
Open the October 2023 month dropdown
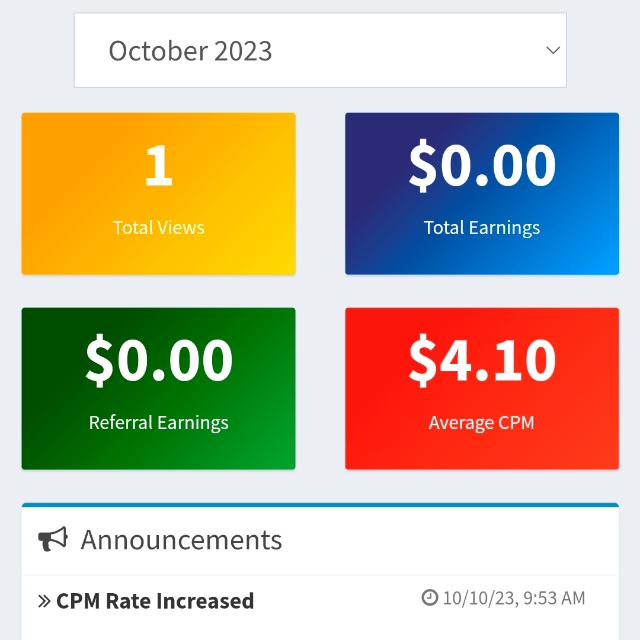click(x=320, y=50)
